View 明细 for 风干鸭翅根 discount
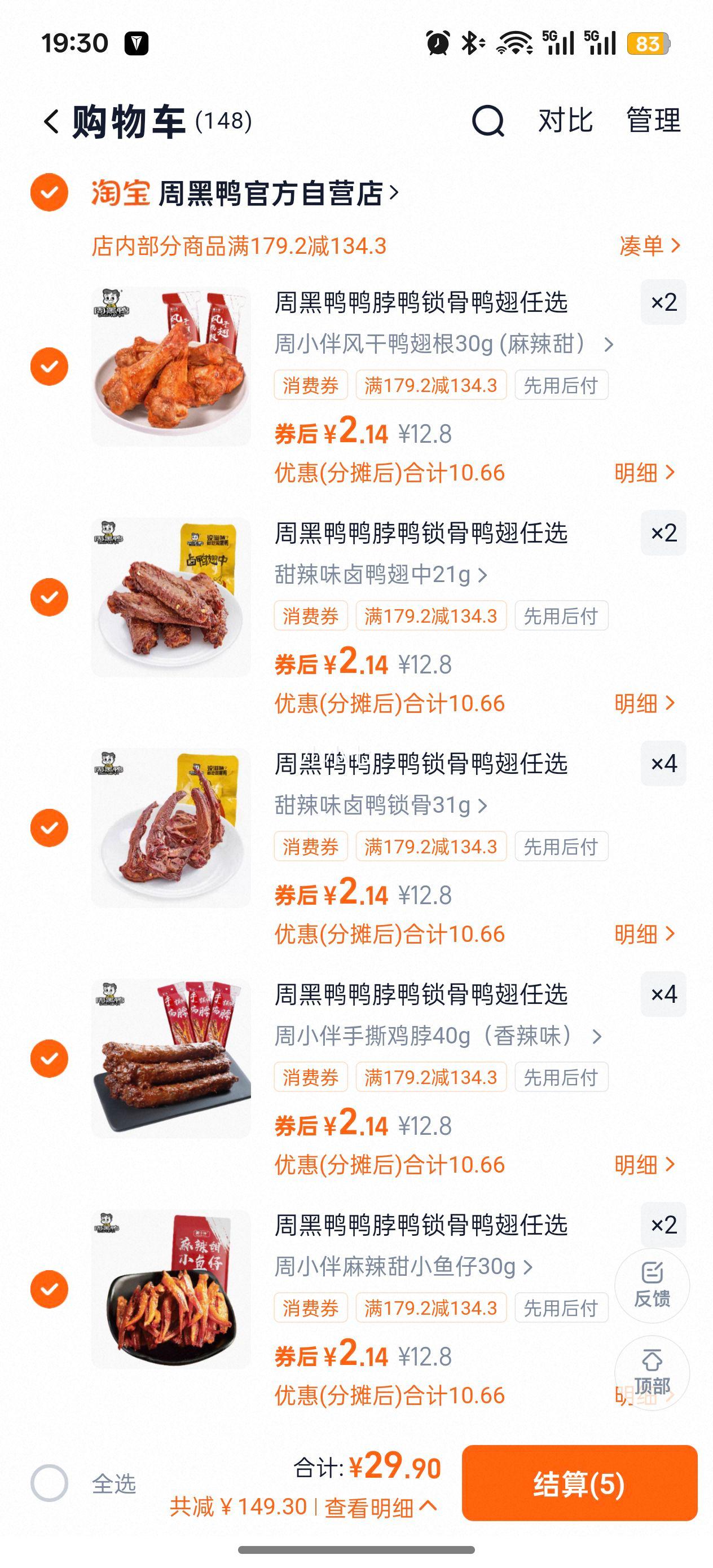 pos(644,472)
